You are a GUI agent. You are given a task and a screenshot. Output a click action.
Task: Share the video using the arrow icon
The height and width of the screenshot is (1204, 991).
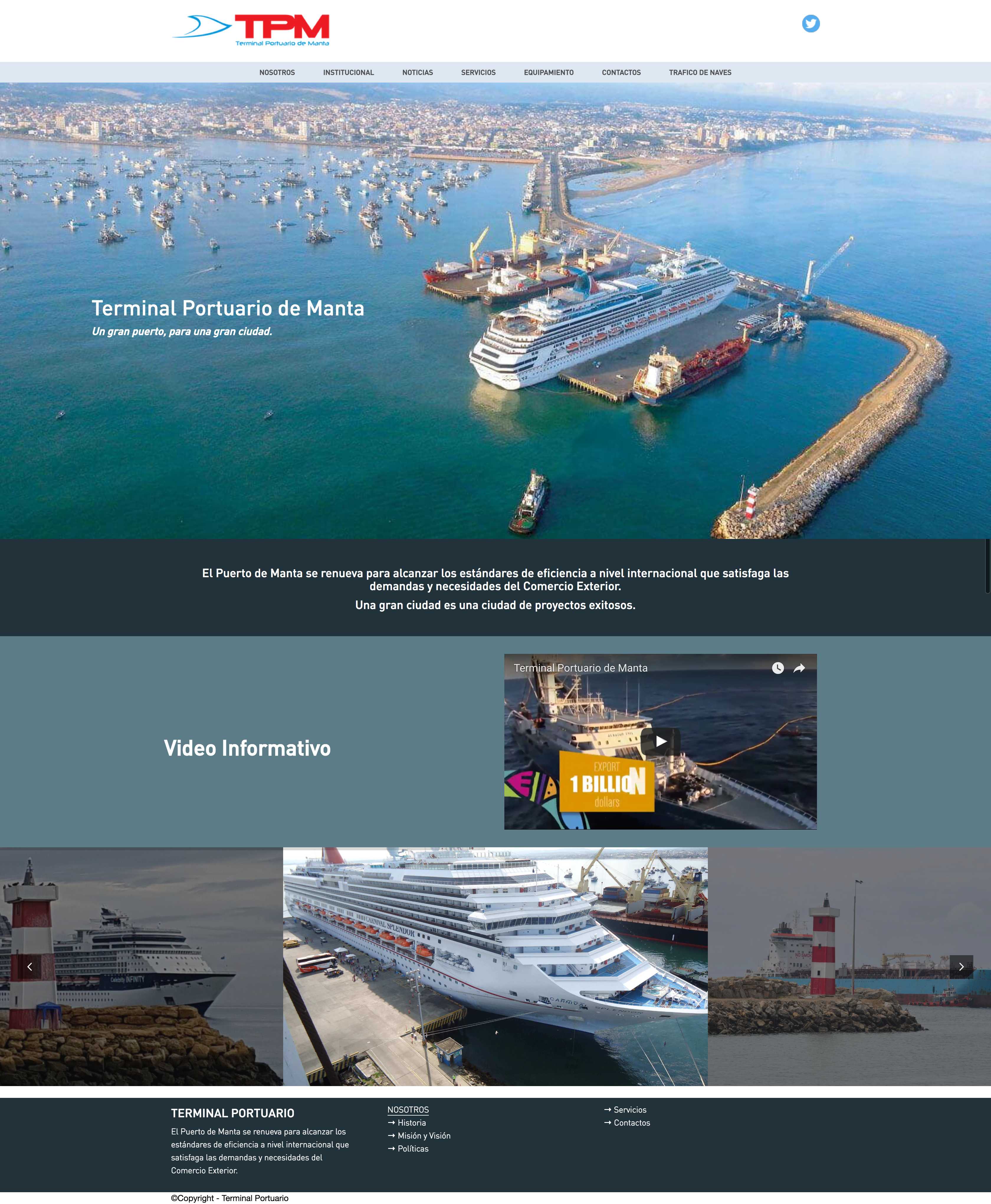(x=799, y=668)
